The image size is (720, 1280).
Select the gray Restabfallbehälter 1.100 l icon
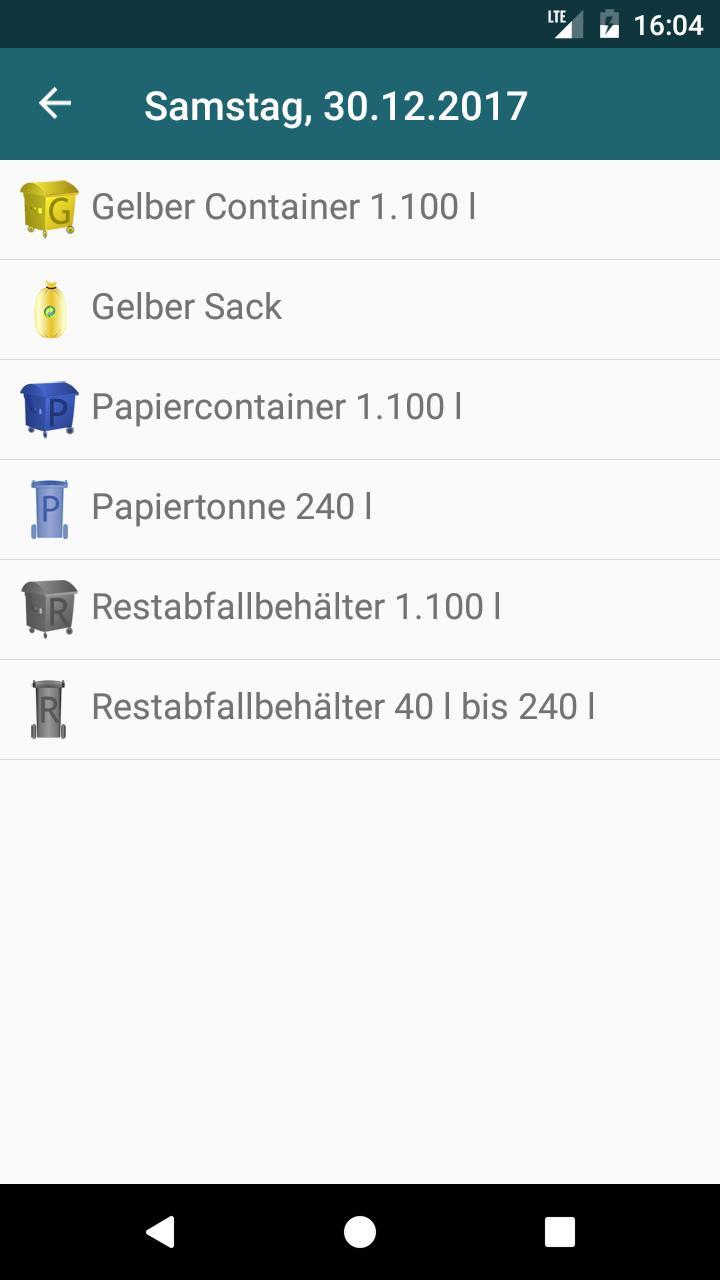(x=49, y=607)
